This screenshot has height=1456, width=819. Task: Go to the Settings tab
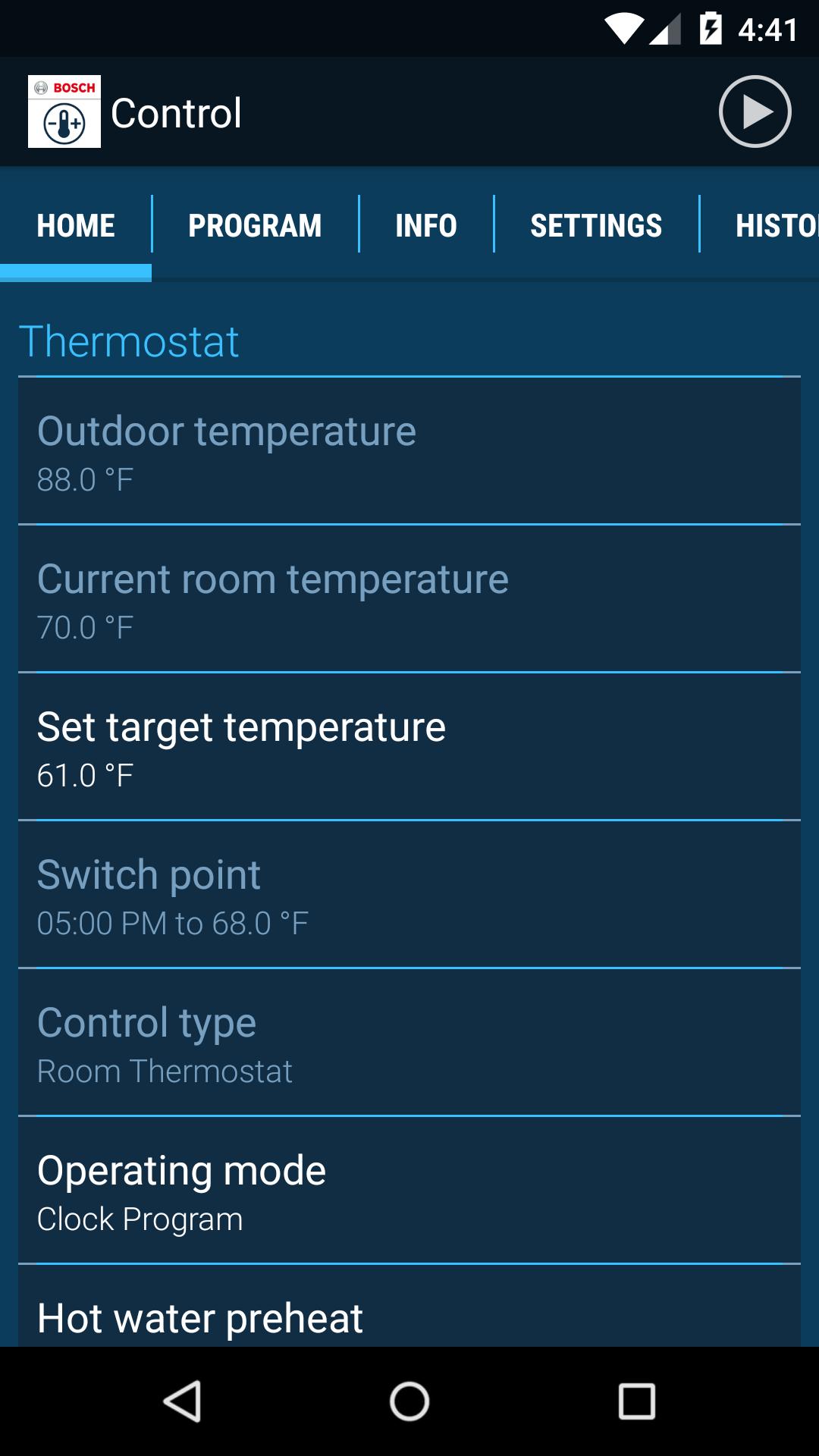point(596,225)
